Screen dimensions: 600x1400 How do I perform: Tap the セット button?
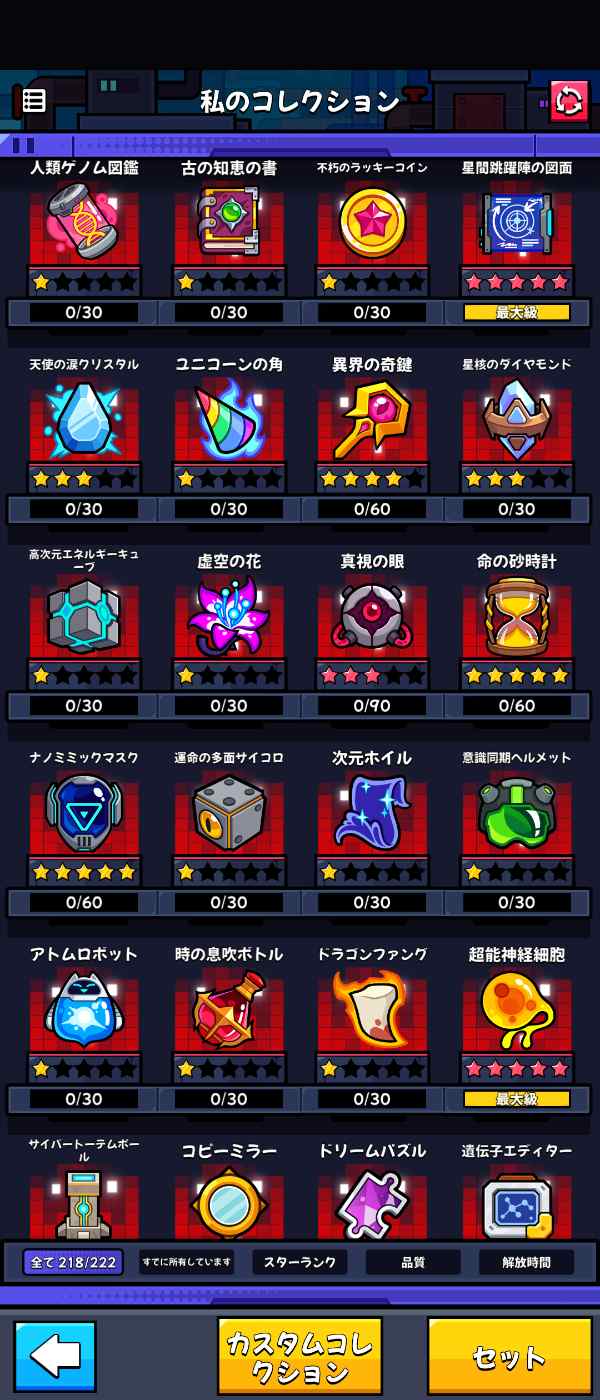click(509, 1356)
